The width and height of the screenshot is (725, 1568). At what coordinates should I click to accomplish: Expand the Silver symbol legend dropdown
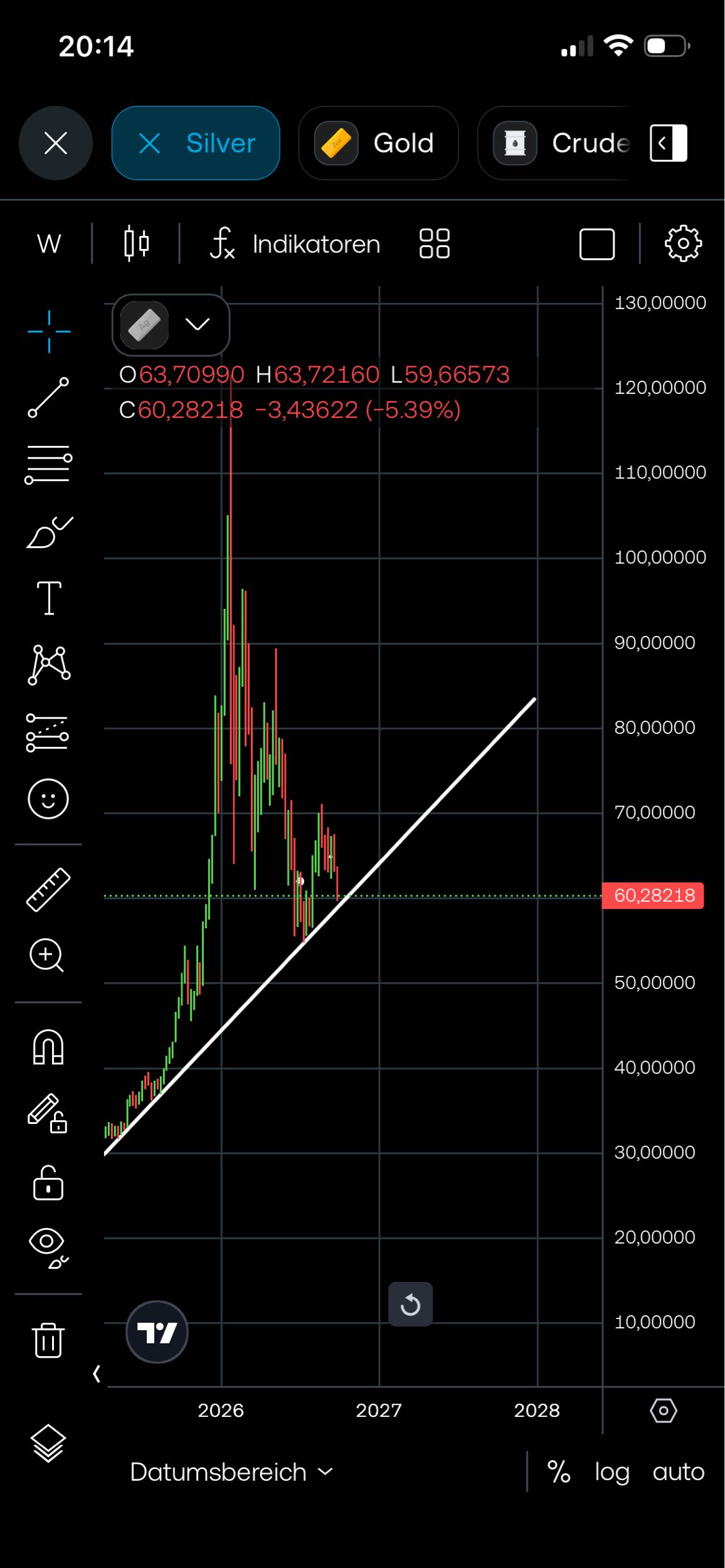pos(198,324)
